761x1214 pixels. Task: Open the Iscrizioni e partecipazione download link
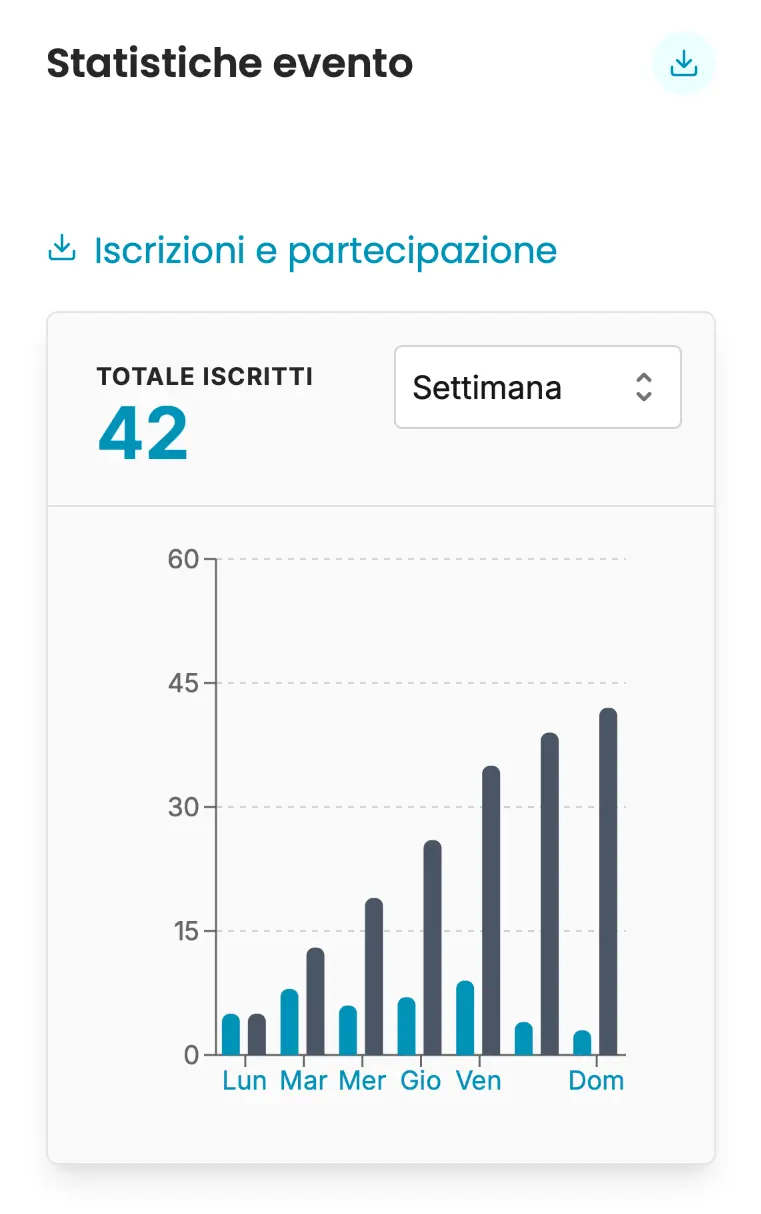pos(302,249)
